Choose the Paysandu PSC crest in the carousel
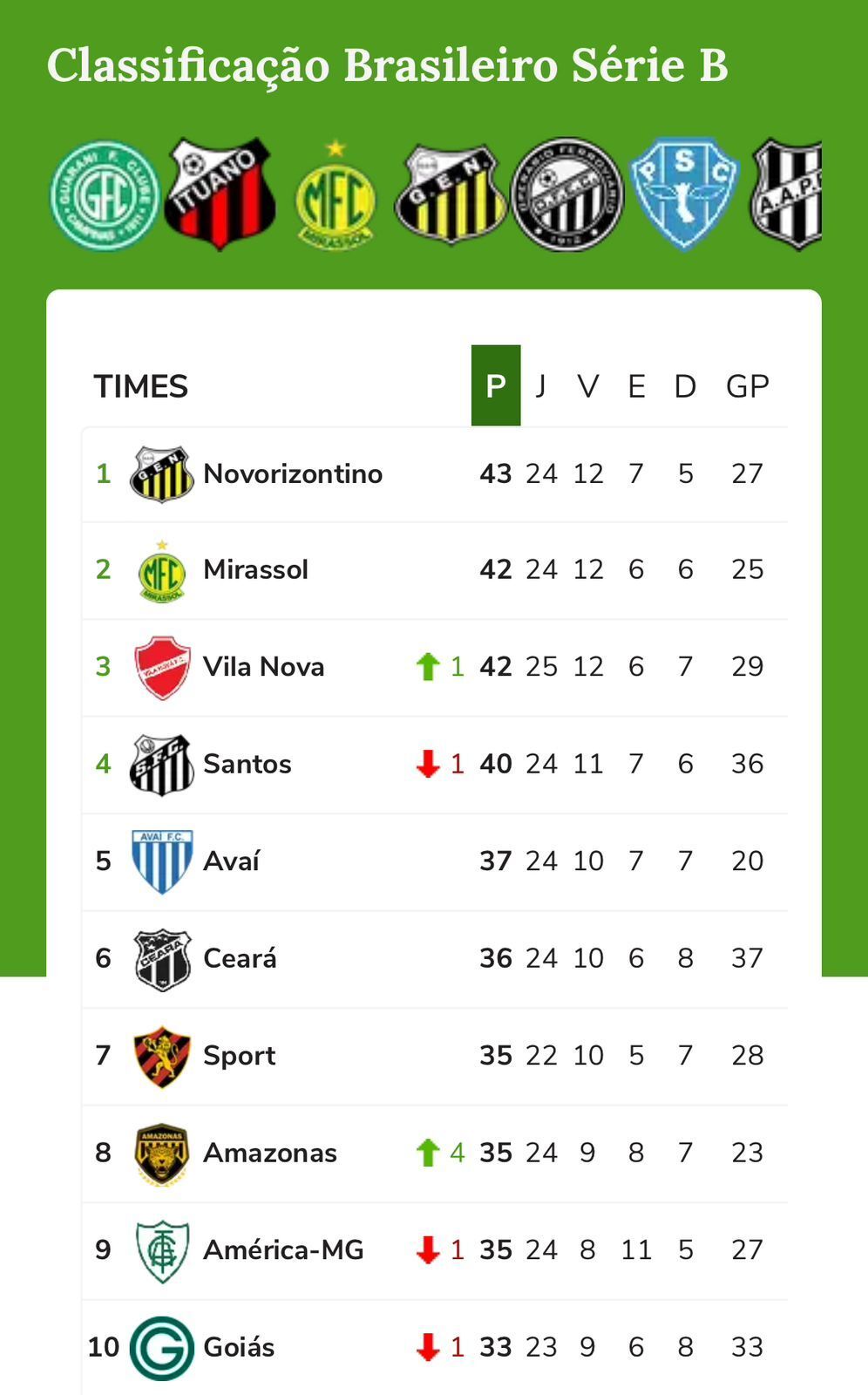Screen dimensions: 868x1395 [x=684, y=194]
